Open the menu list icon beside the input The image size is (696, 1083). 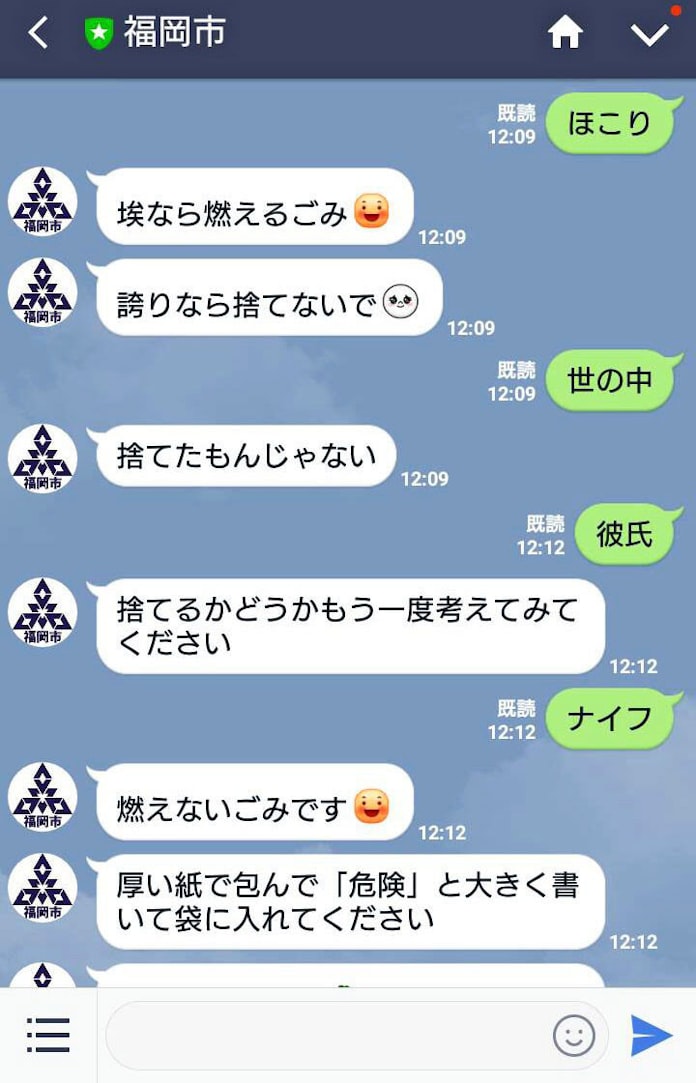pyautogui.click(x=48, y=1035)
